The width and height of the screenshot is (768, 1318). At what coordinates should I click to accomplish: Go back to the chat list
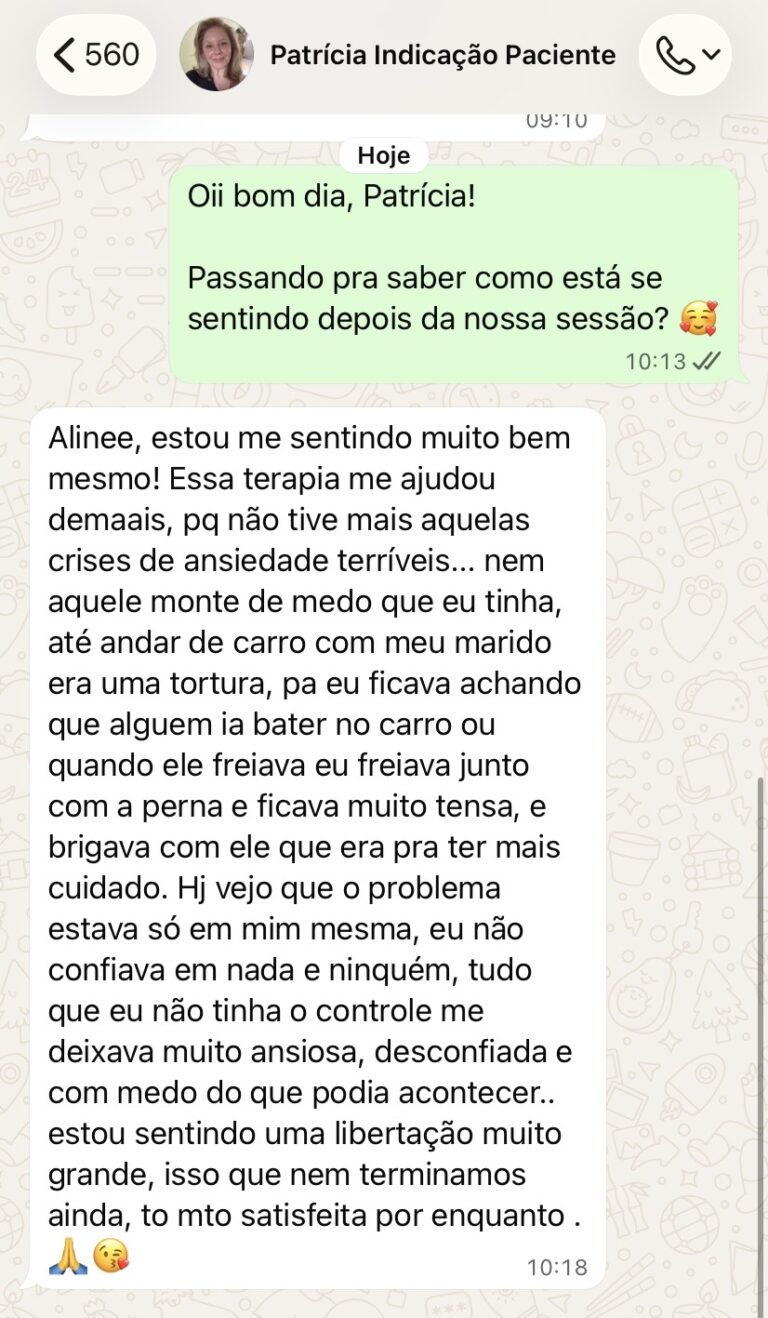(95, 55)
